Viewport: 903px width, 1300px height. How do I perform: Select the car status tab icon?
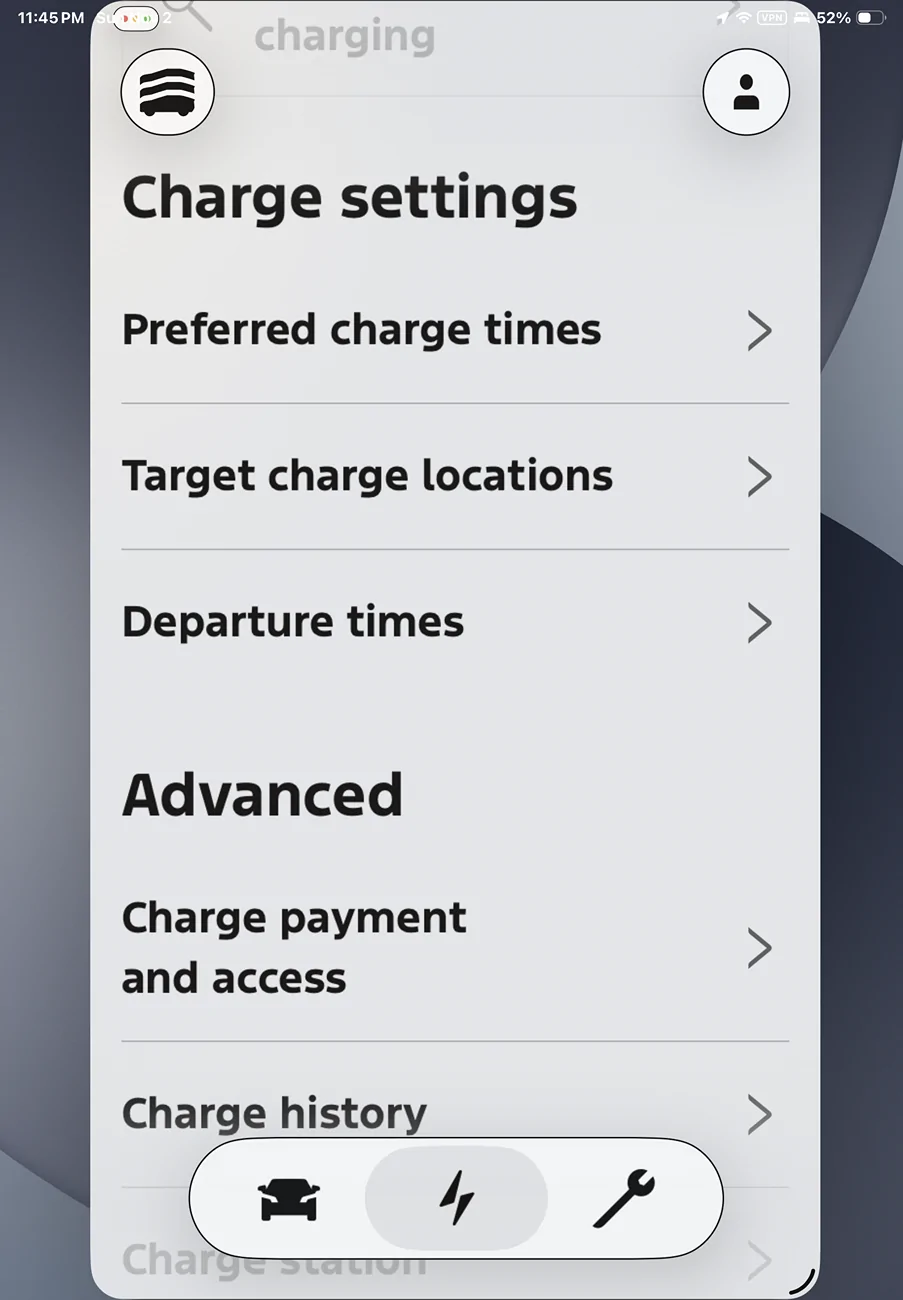pyautogui.click(x=287, y=1197)
